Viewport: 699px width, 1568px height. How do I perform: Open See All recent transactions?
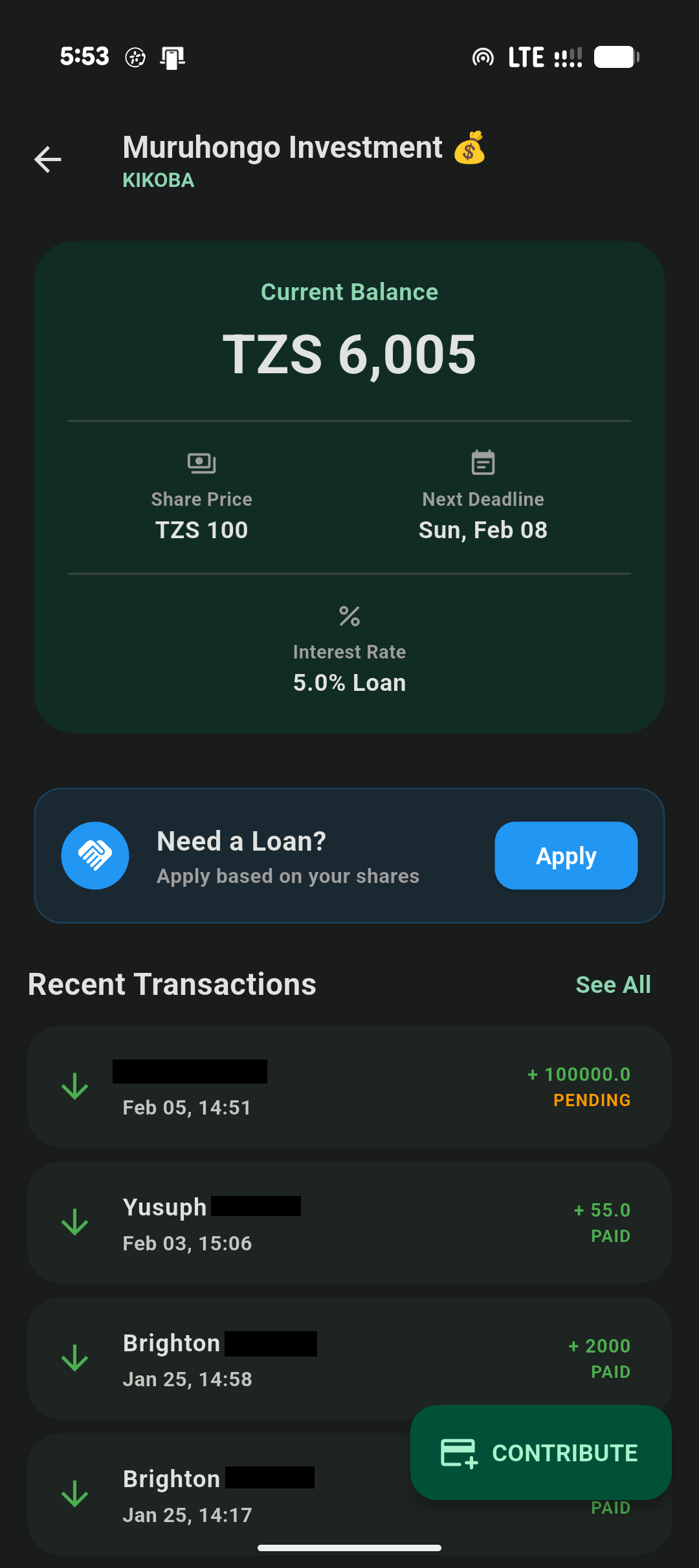tap(613, 984)
